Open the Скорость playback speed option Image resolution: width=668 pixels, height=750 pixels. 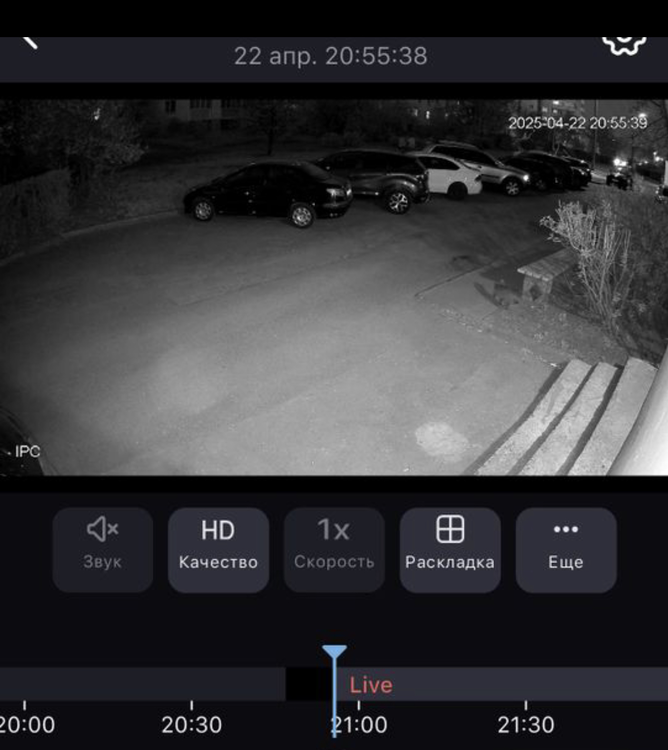tap(334, 549)
